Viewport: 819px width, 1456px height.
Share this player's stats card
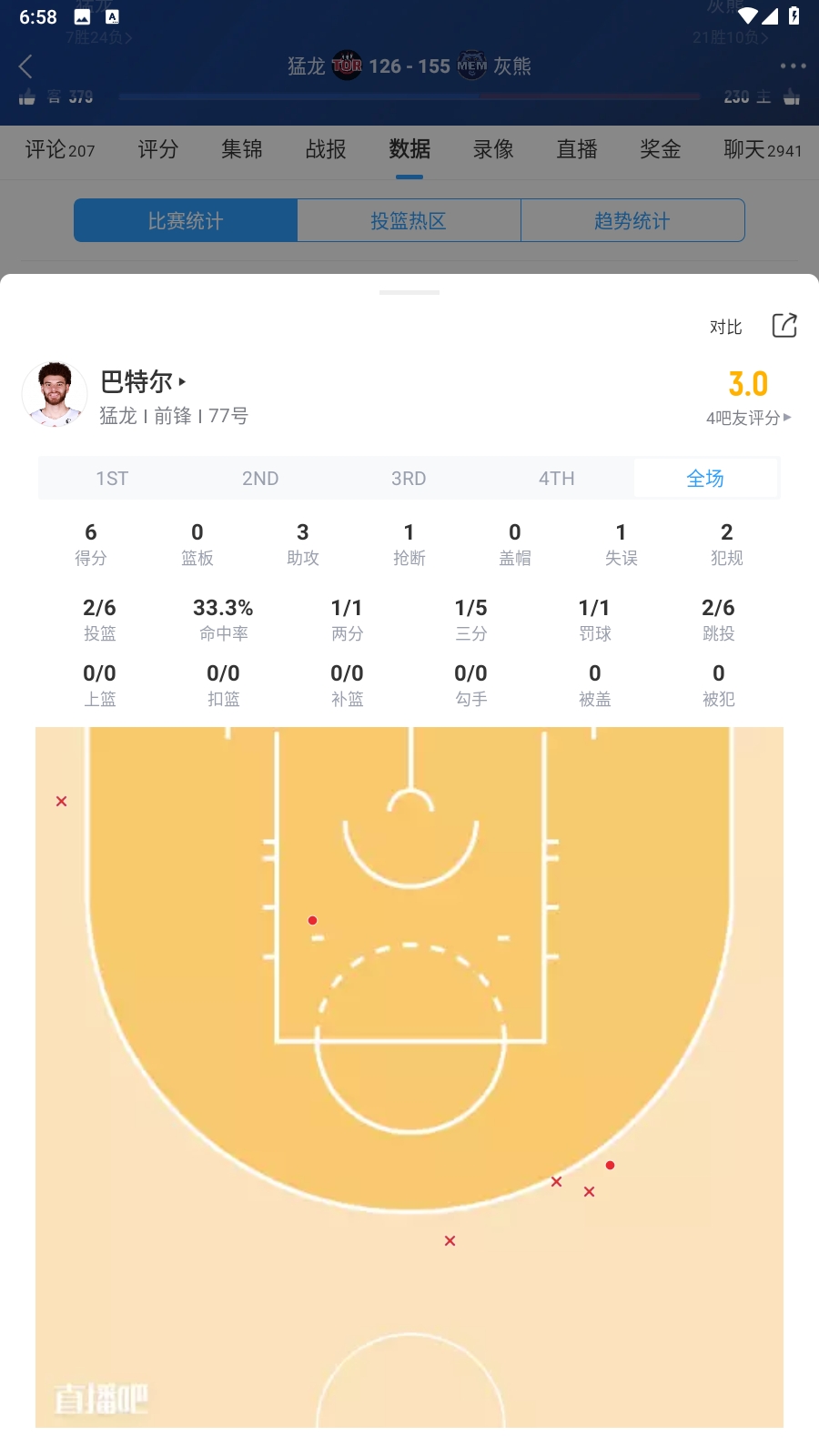point(784,326)
